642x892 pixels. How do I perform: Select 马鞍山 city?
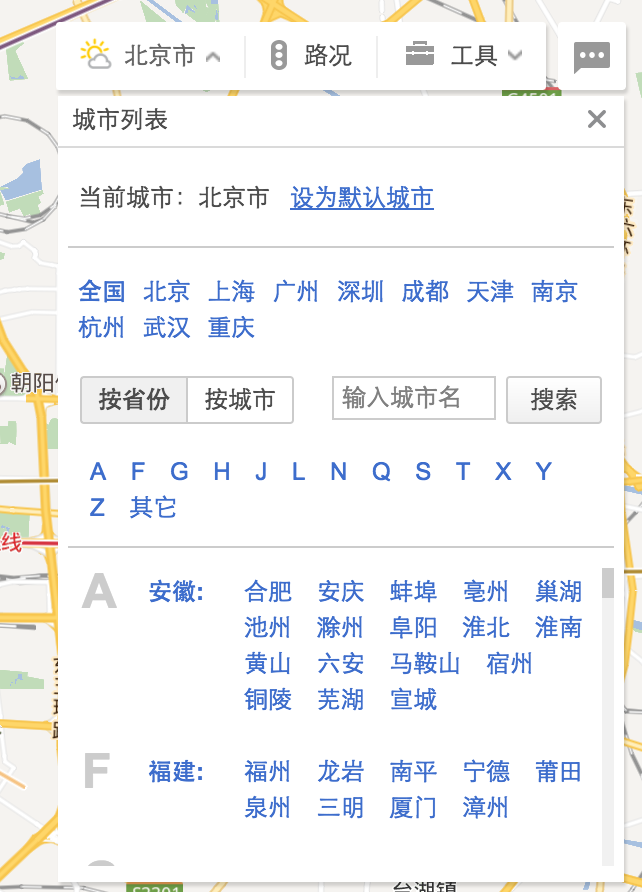[x=425, y=664]
